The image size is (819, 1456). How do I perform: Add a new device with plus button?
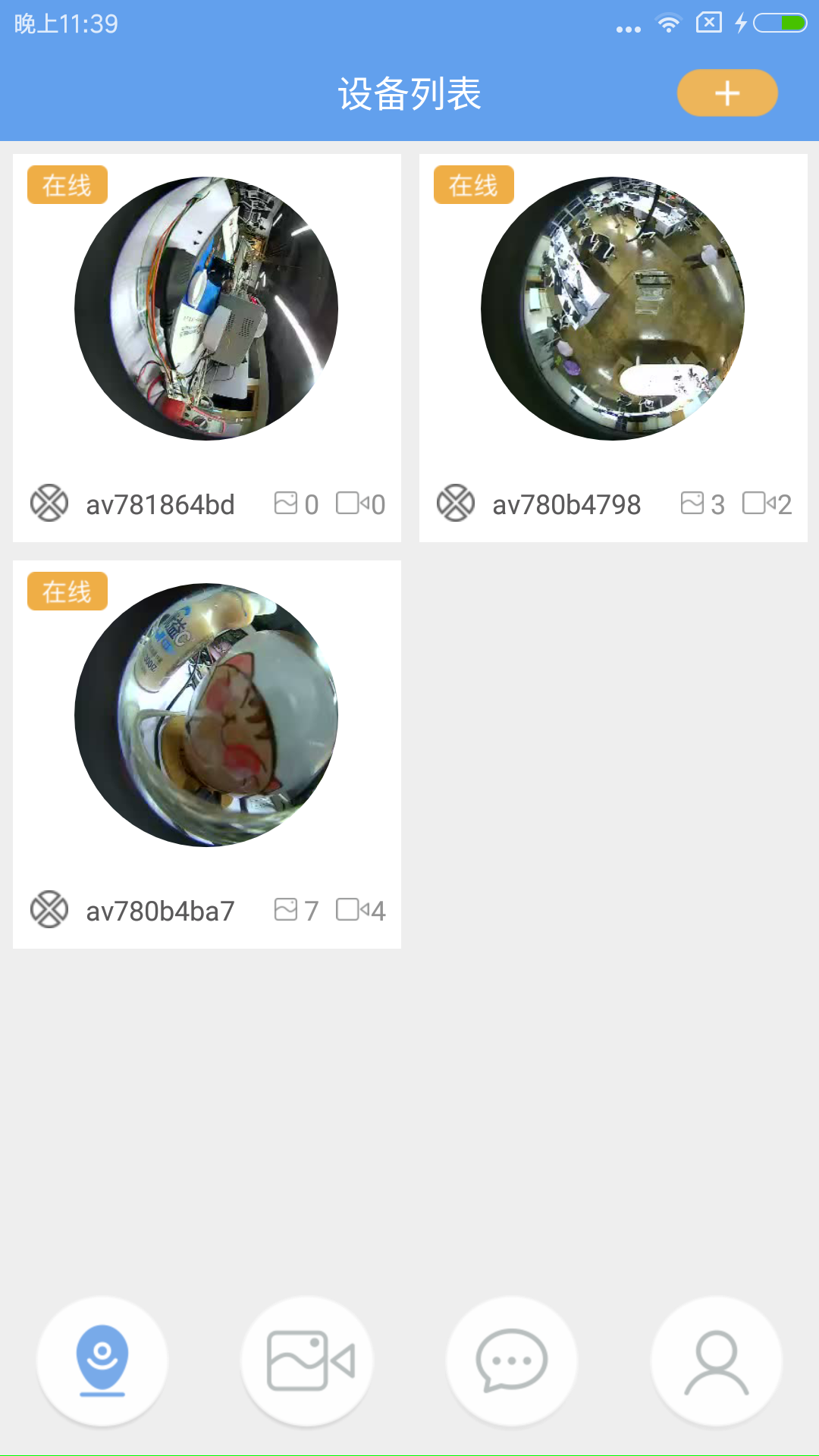726,93
